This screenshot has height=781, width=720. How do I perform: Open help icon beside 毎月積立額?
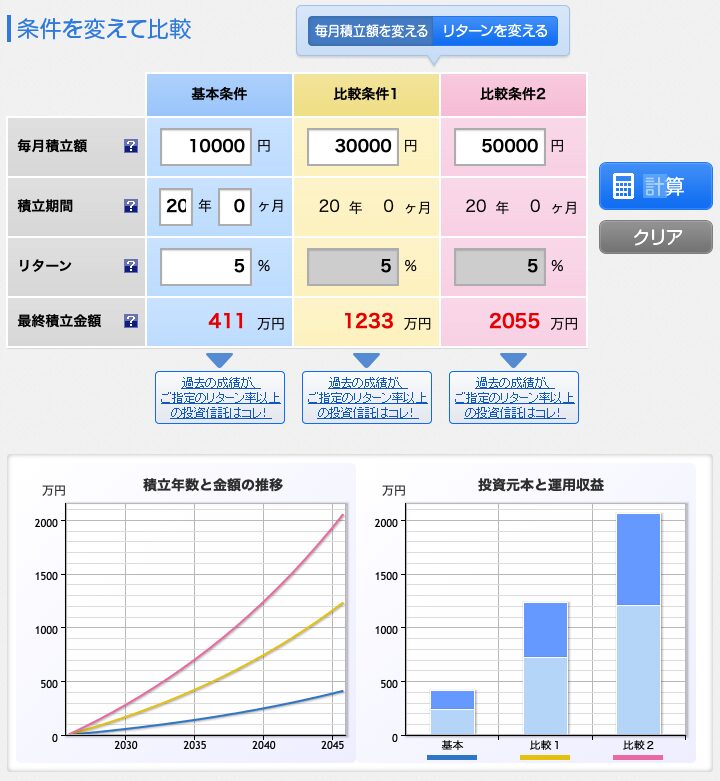point(131,147)
